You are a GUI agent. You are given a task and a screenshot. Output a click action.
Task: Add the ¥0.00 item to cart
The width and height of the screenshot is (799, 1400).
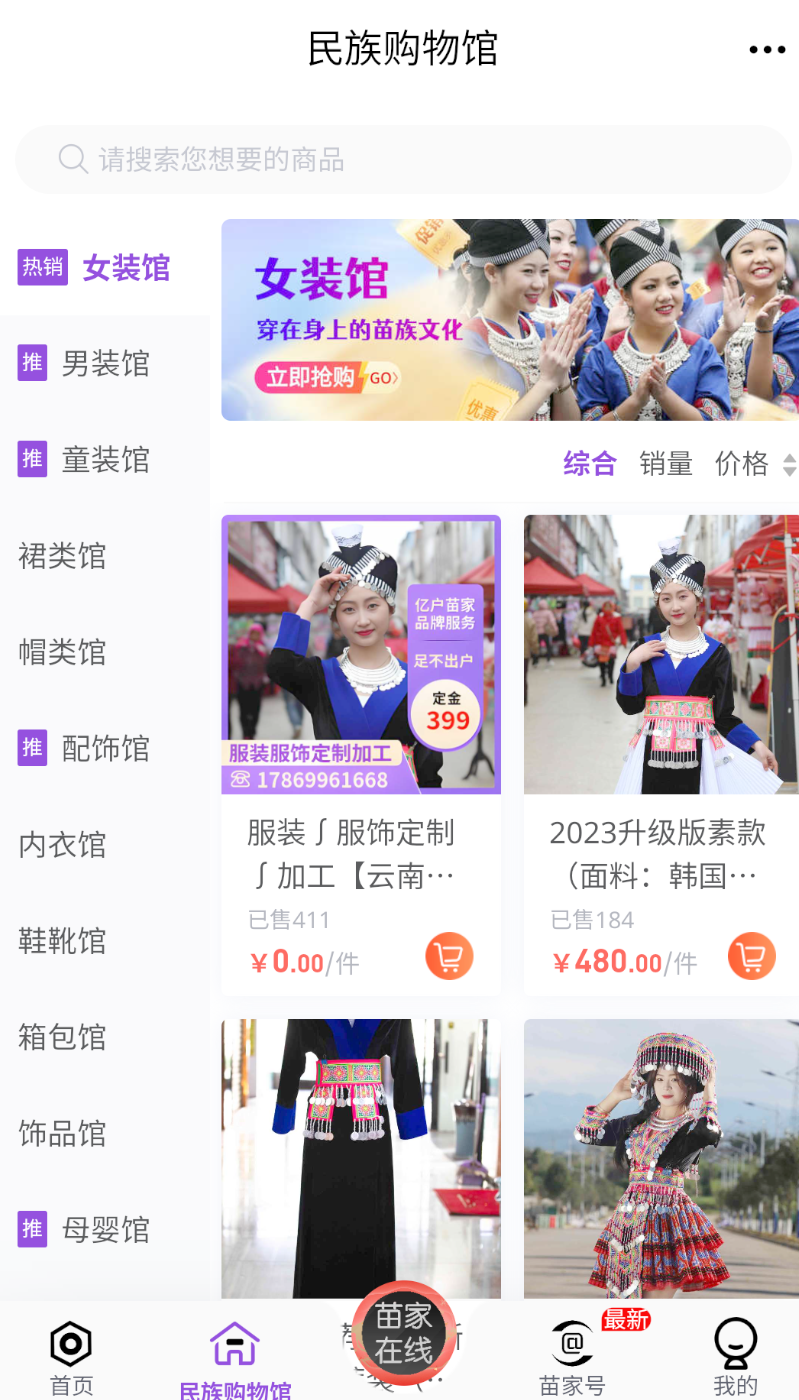[449, 957]
